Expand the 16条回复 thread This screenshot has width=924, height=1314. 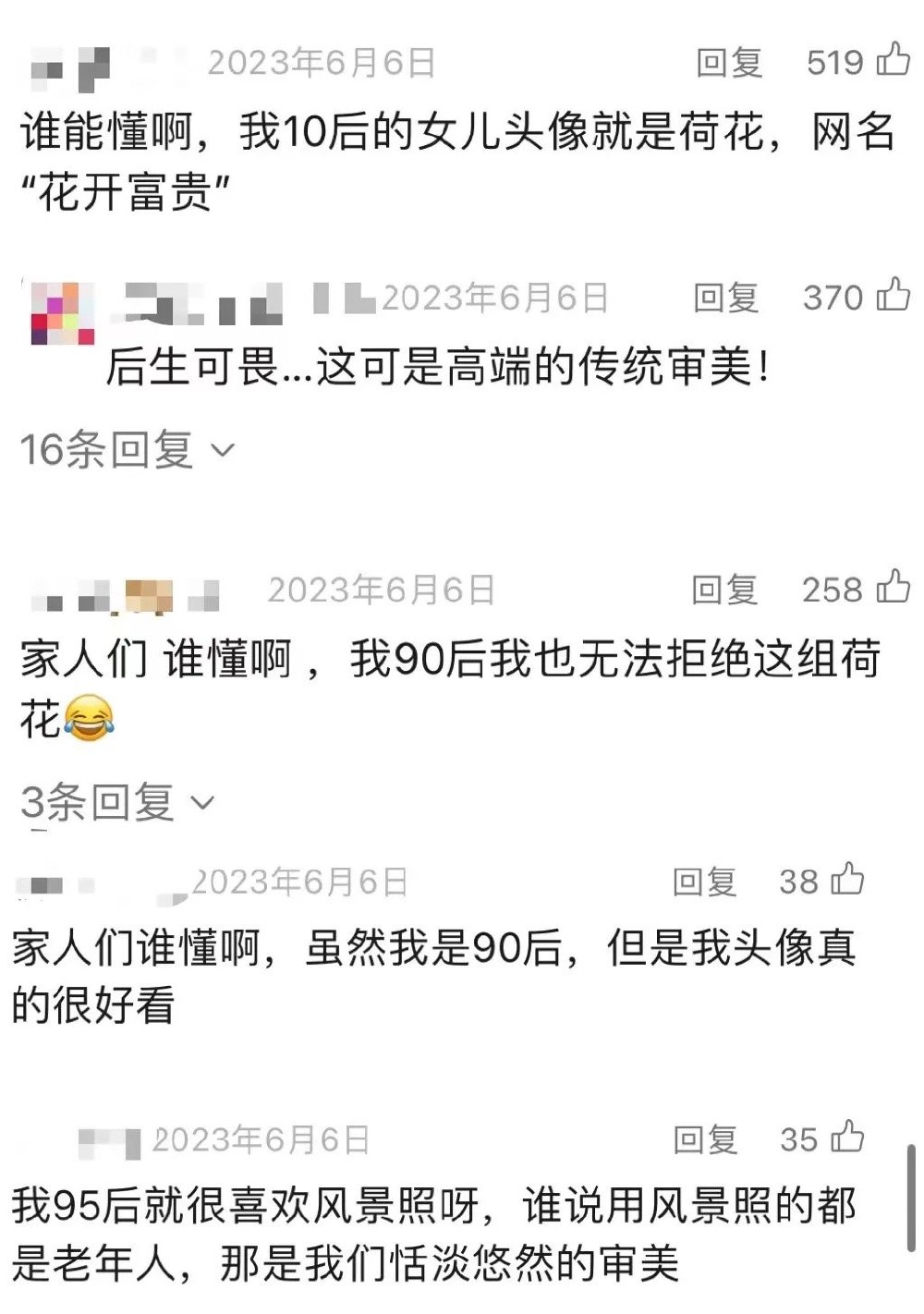click(x=127, y=450)
